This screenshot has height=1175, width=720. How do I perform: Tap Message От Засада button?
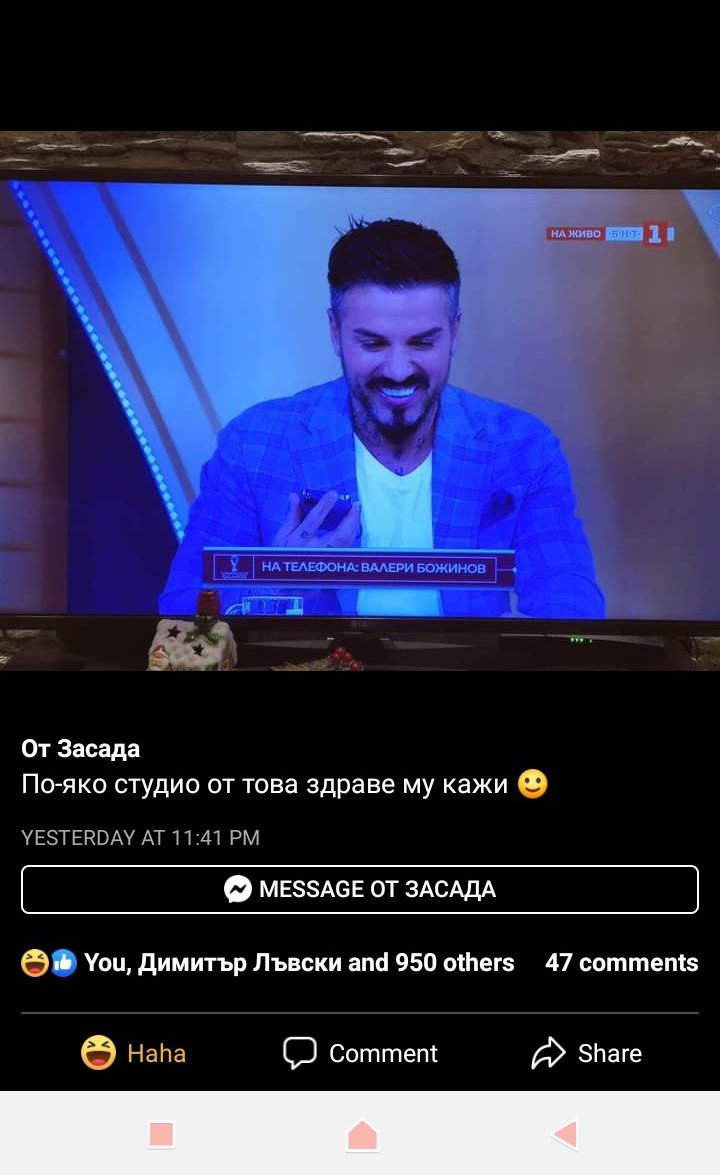pos(360,889)
